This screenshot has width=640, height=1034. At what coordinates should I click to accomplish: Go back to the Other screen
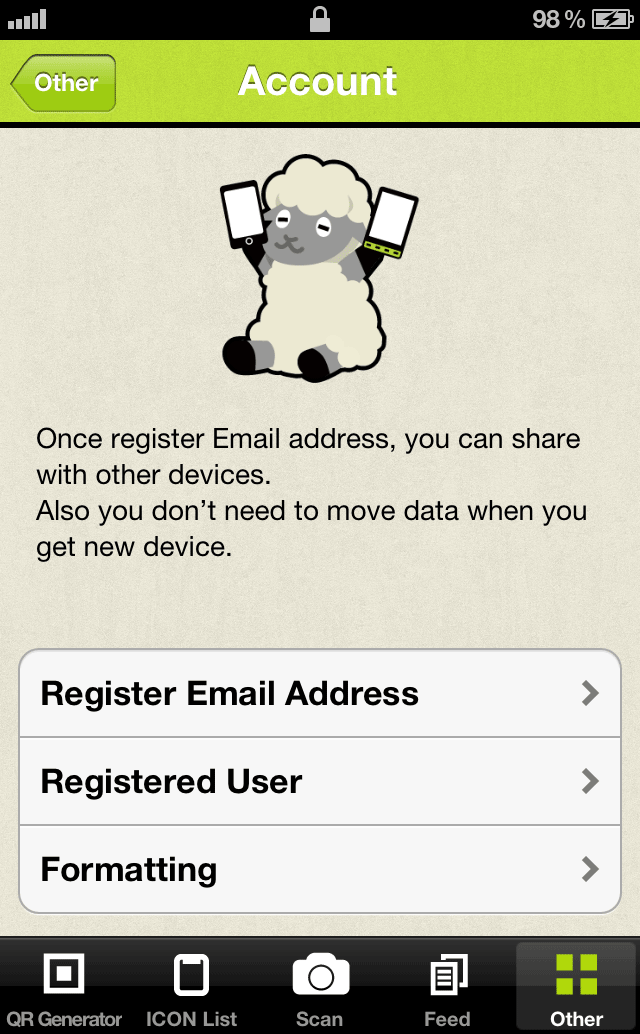pyautogui.click(x=64, y=82)
